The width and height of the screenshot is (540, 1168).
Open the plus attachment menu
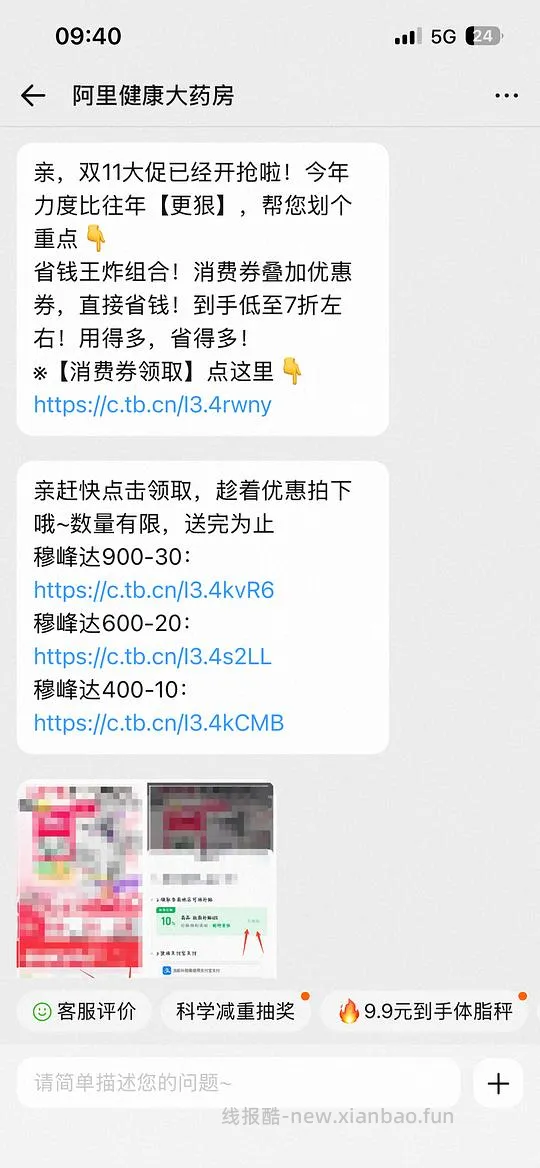pyautogui.click(x=498, y=1083)
